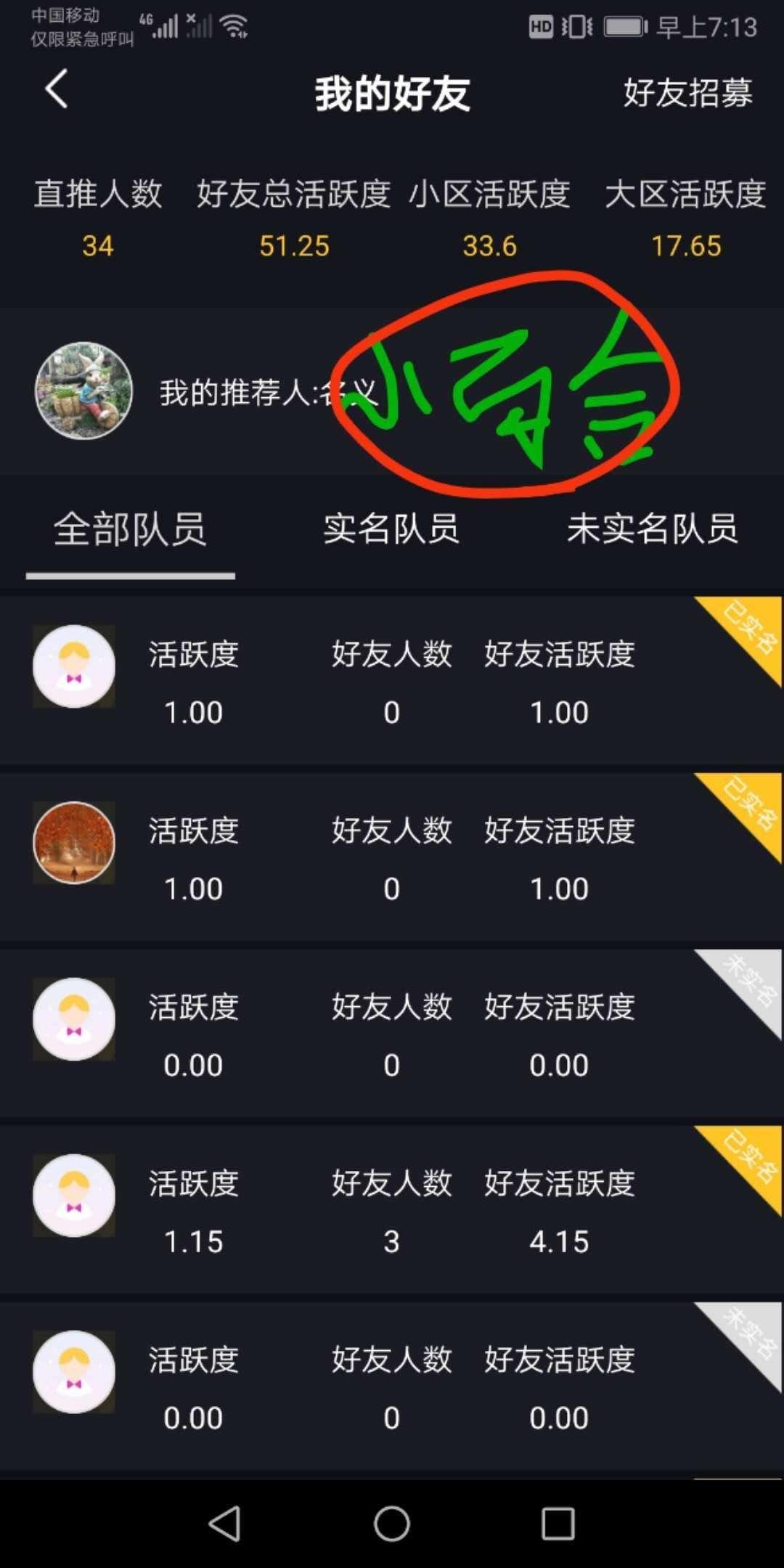
Task: Open the third member's avatar icon
Action: coord(74,1020)
